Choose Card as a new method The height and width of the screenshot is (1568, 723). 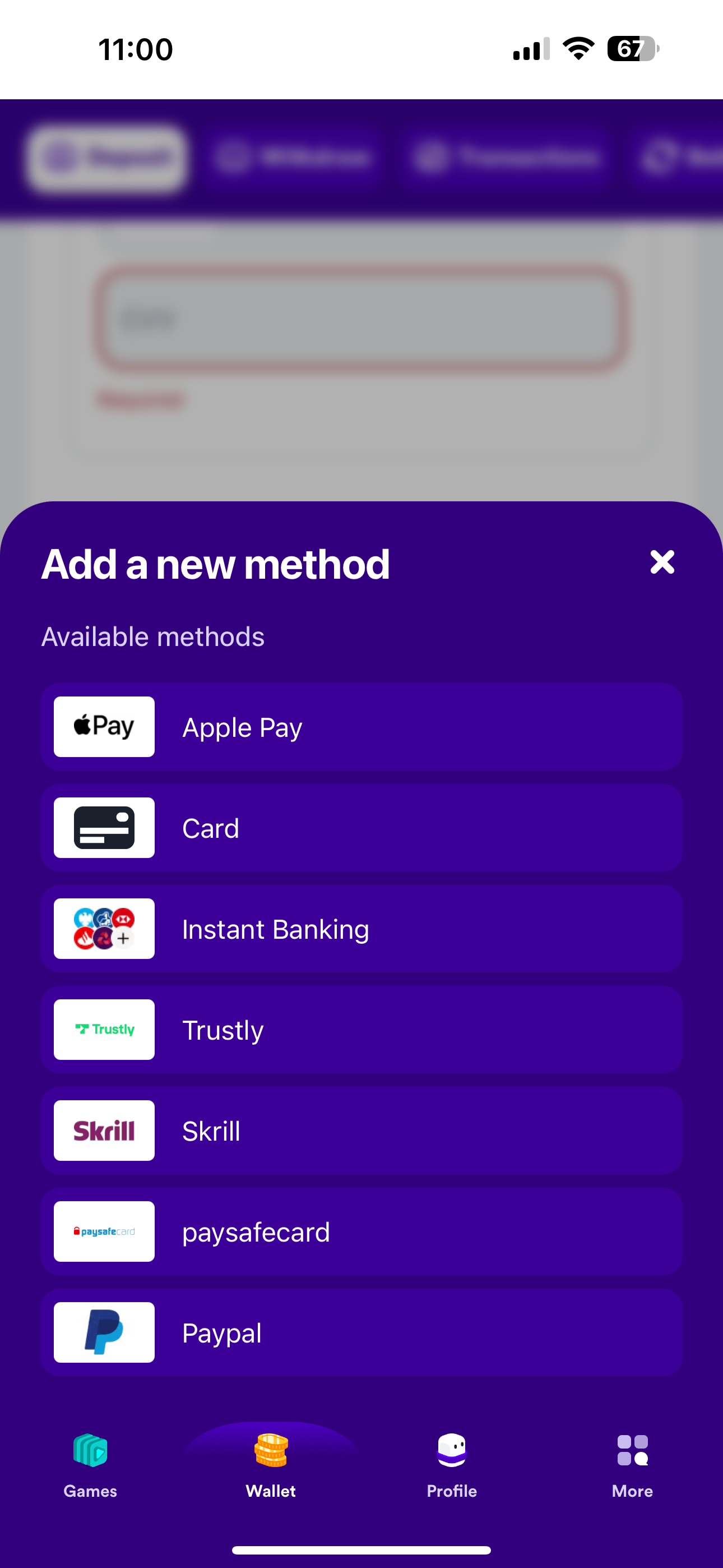pyautogui.click(x=361, y=828)
